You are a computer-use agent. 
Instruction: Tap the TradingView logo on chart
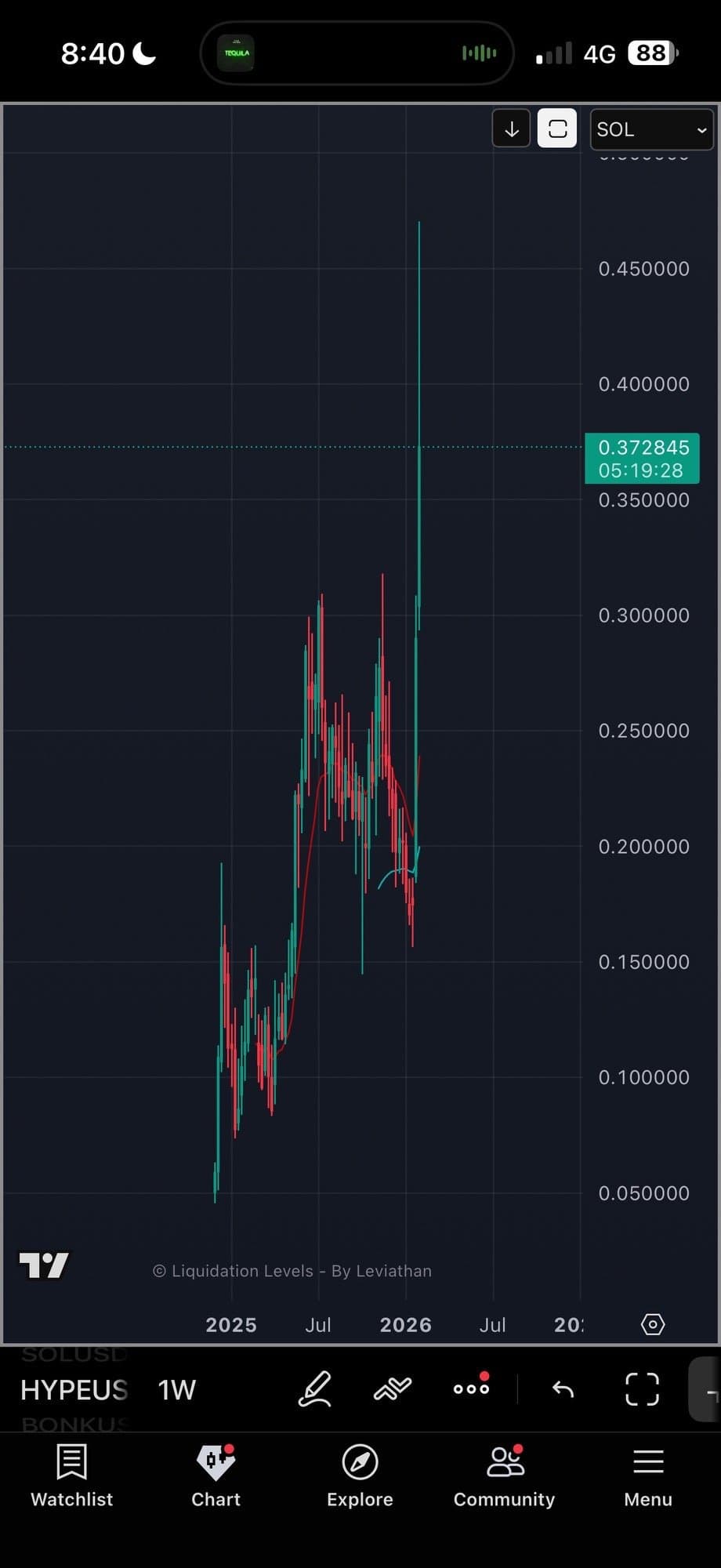tap(44, 1265)
